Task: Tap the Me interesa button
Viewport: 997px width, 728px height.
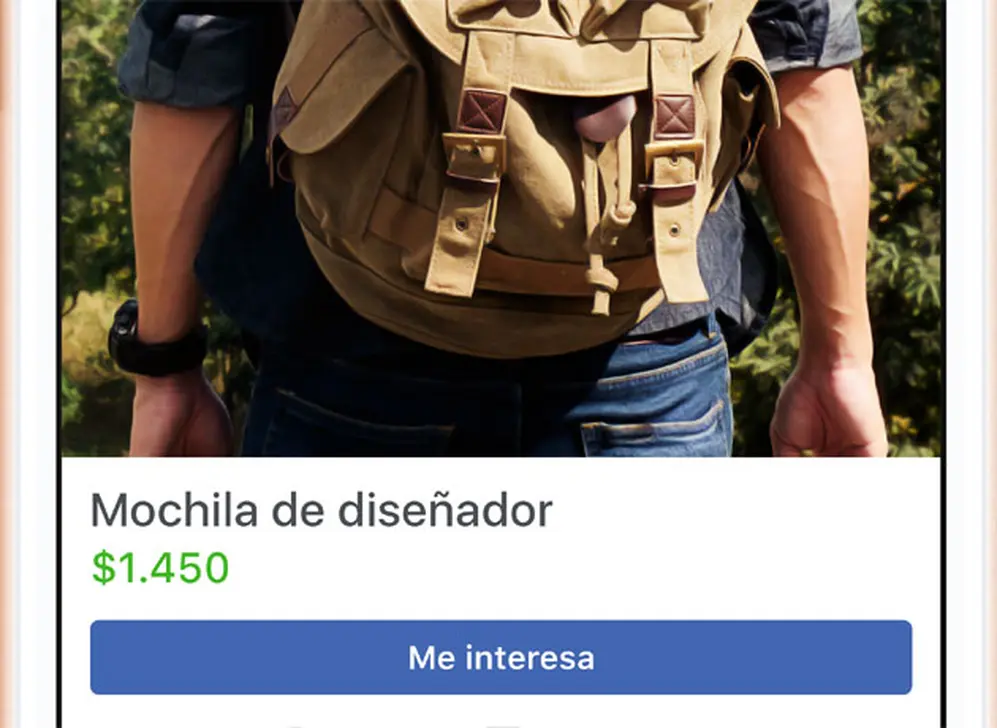Action: [501, 657]
